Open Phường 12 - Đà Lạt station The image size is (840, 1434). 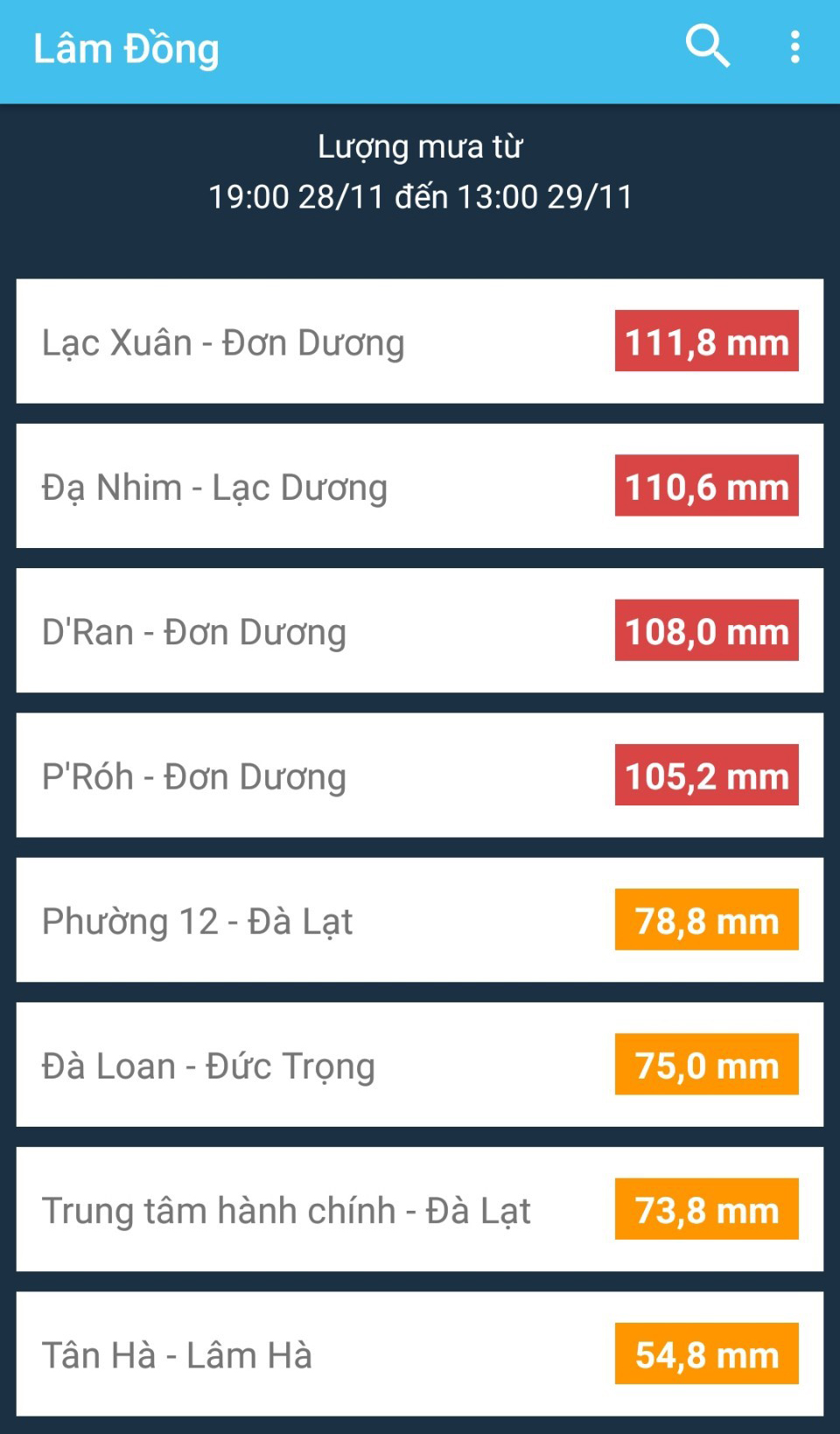[420, 920]
